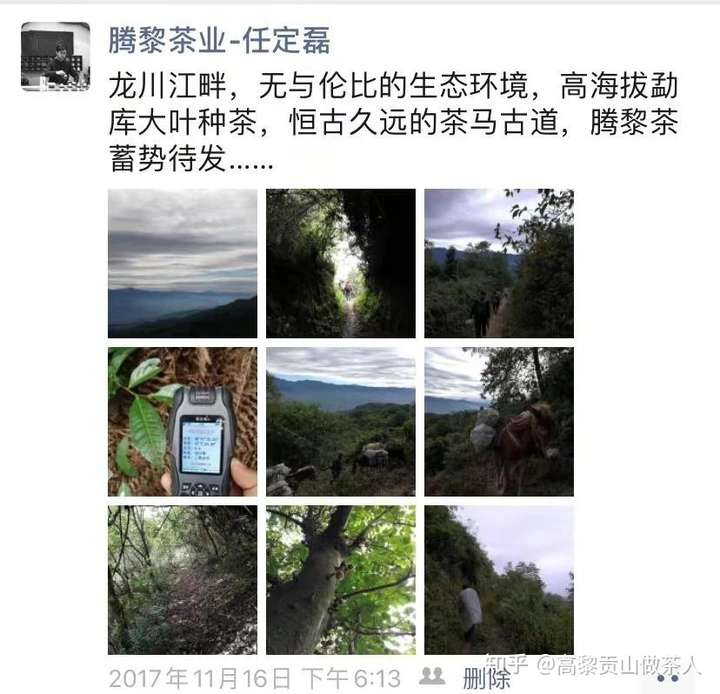Viewport: 720px width, 694px height.
Task: Open the photo of the loaded pack horse
Action: [498, 421]
